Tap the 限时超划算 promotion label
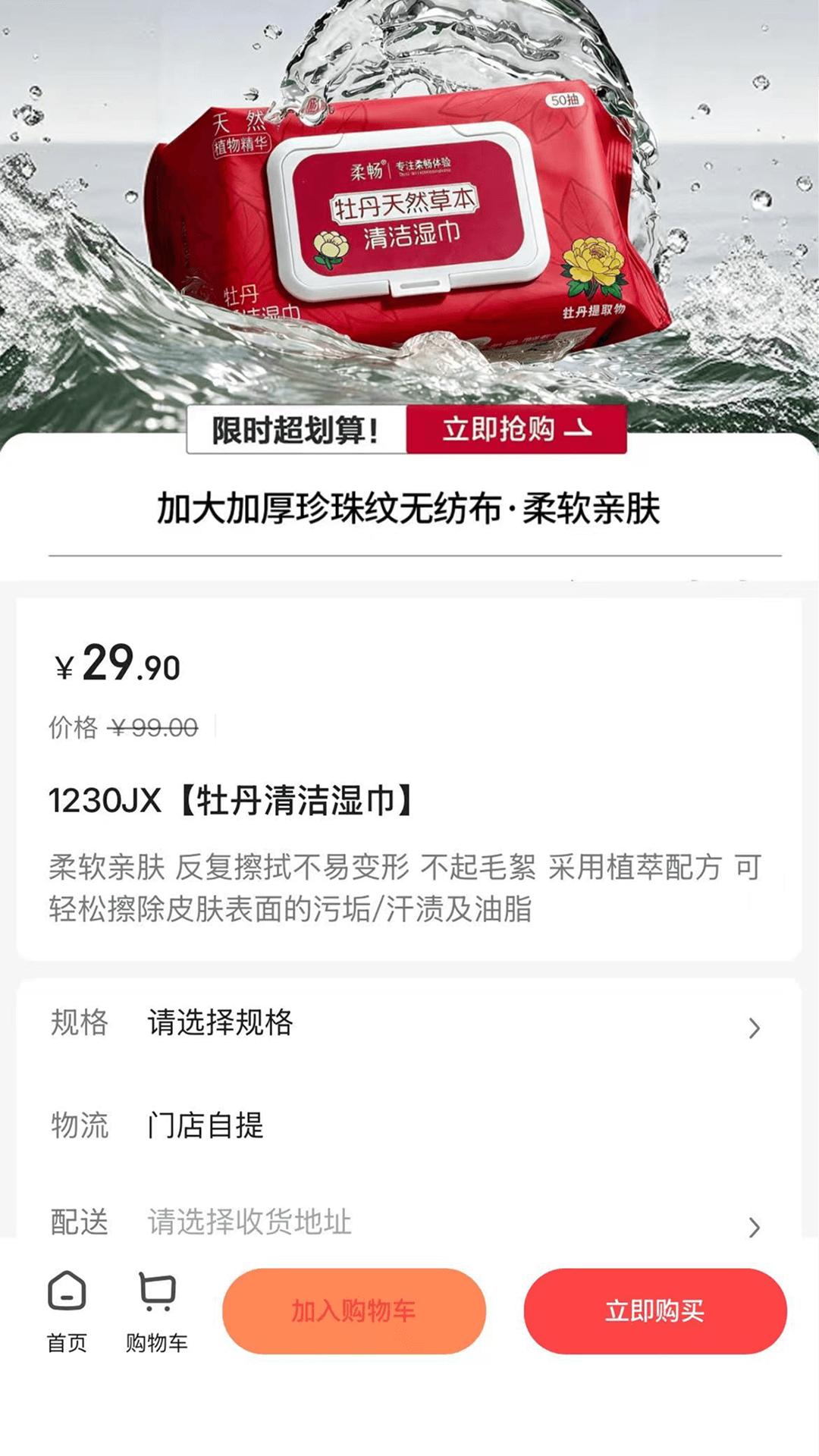Image resolution: width=819 pixels, height=1456 pixels. (x=294, y=429)
